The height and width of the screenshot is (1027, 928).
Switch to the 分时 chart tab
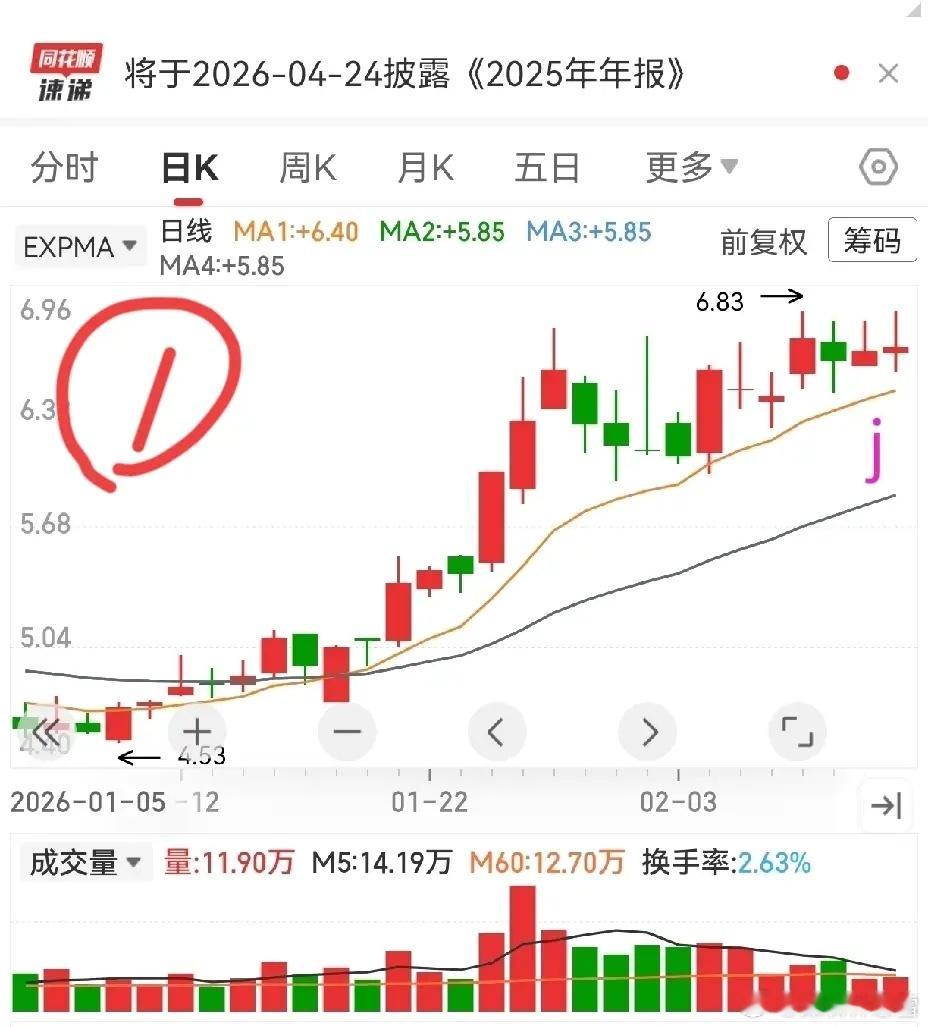(x=64, y=168)
